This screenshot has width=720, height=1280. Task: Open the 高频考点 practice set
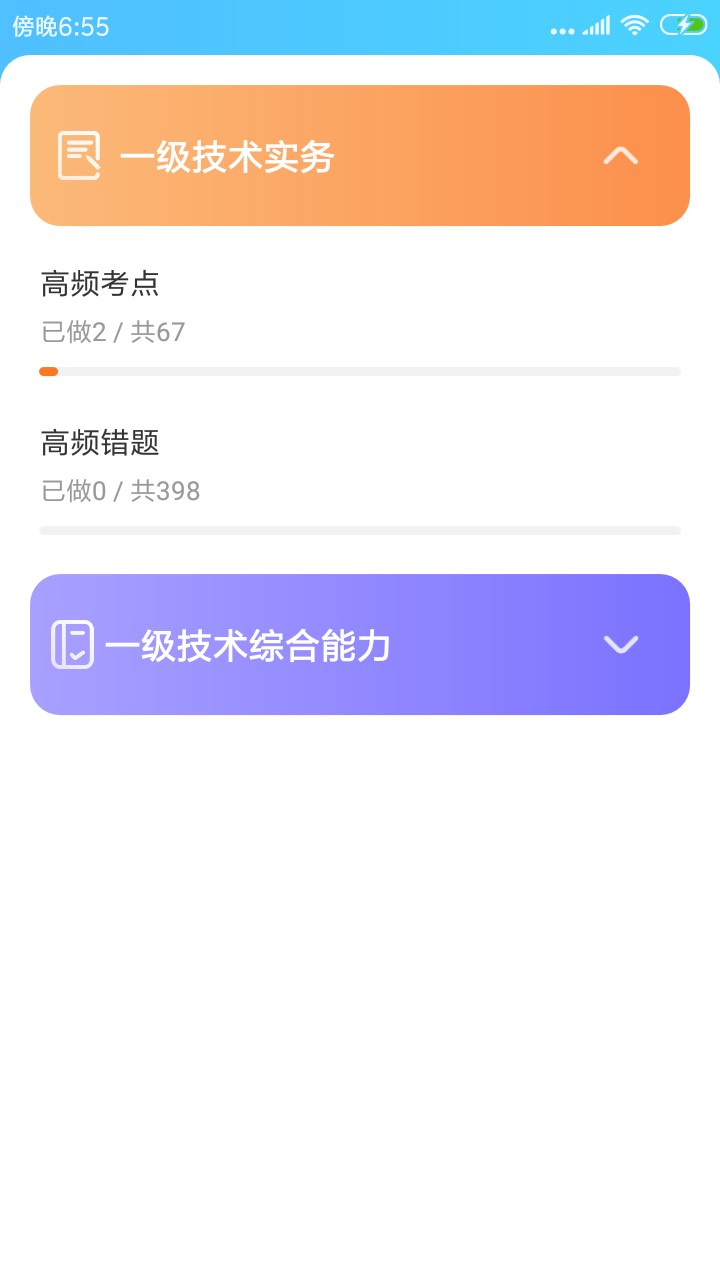[x=360, y=321]
